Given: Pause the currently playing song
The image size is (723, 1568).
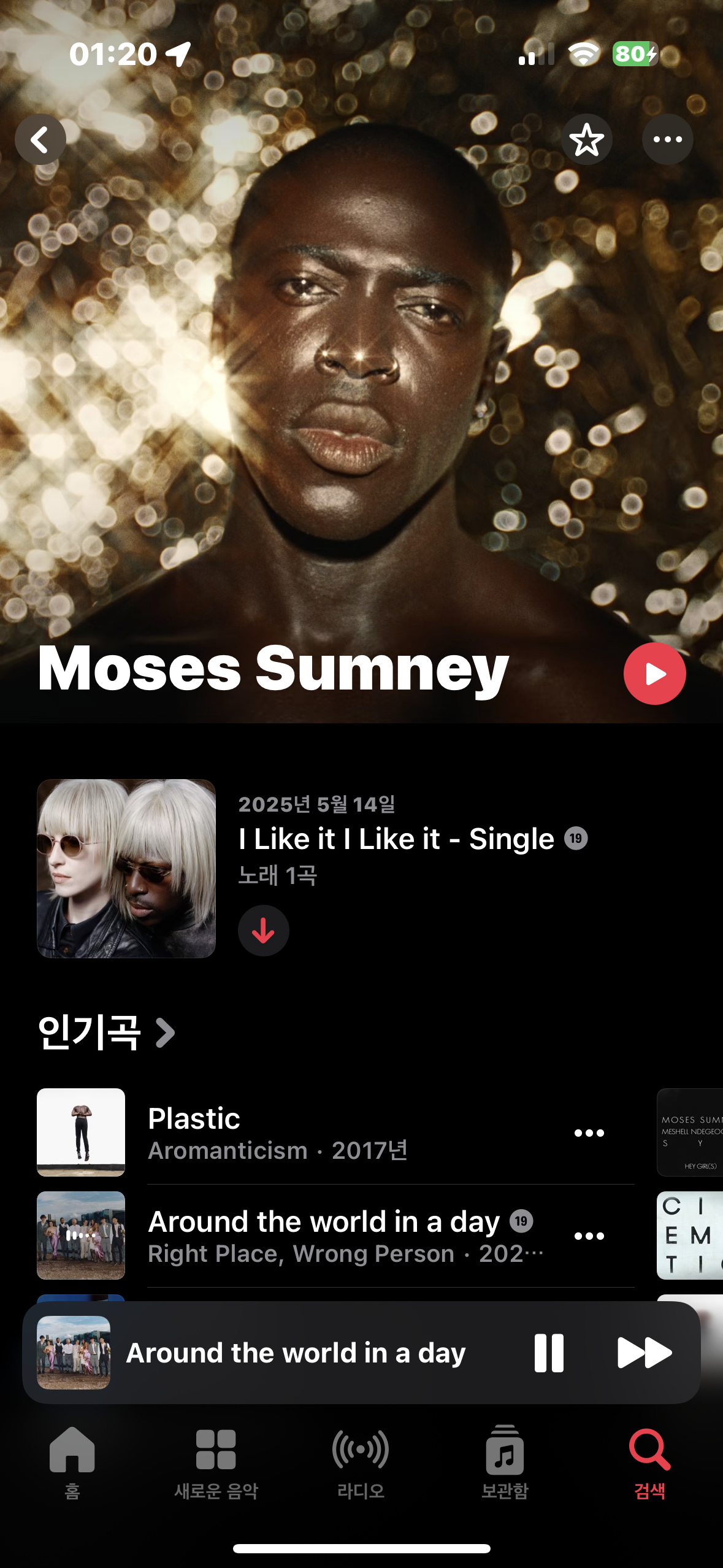Looking at the screenshot, I should 548,1353.
